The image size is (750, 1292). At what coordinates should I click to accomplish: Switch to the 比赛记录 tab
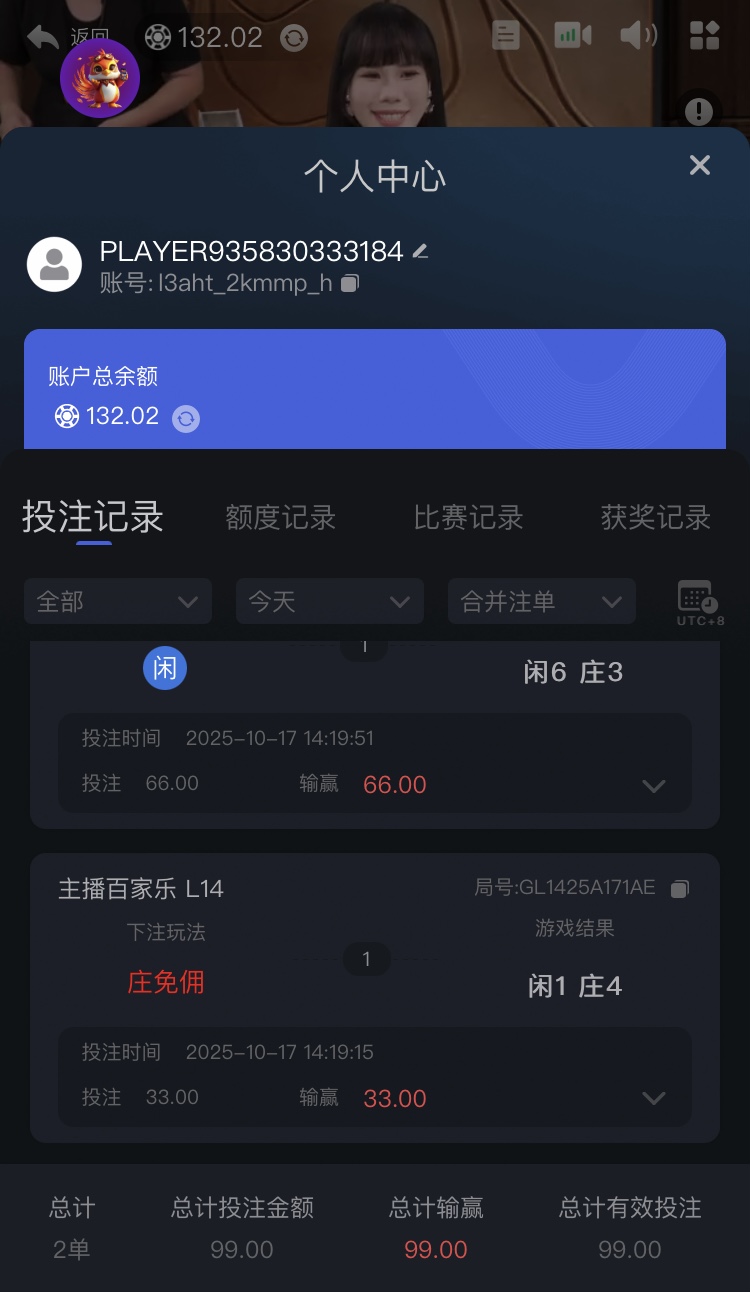click(468, 518)
